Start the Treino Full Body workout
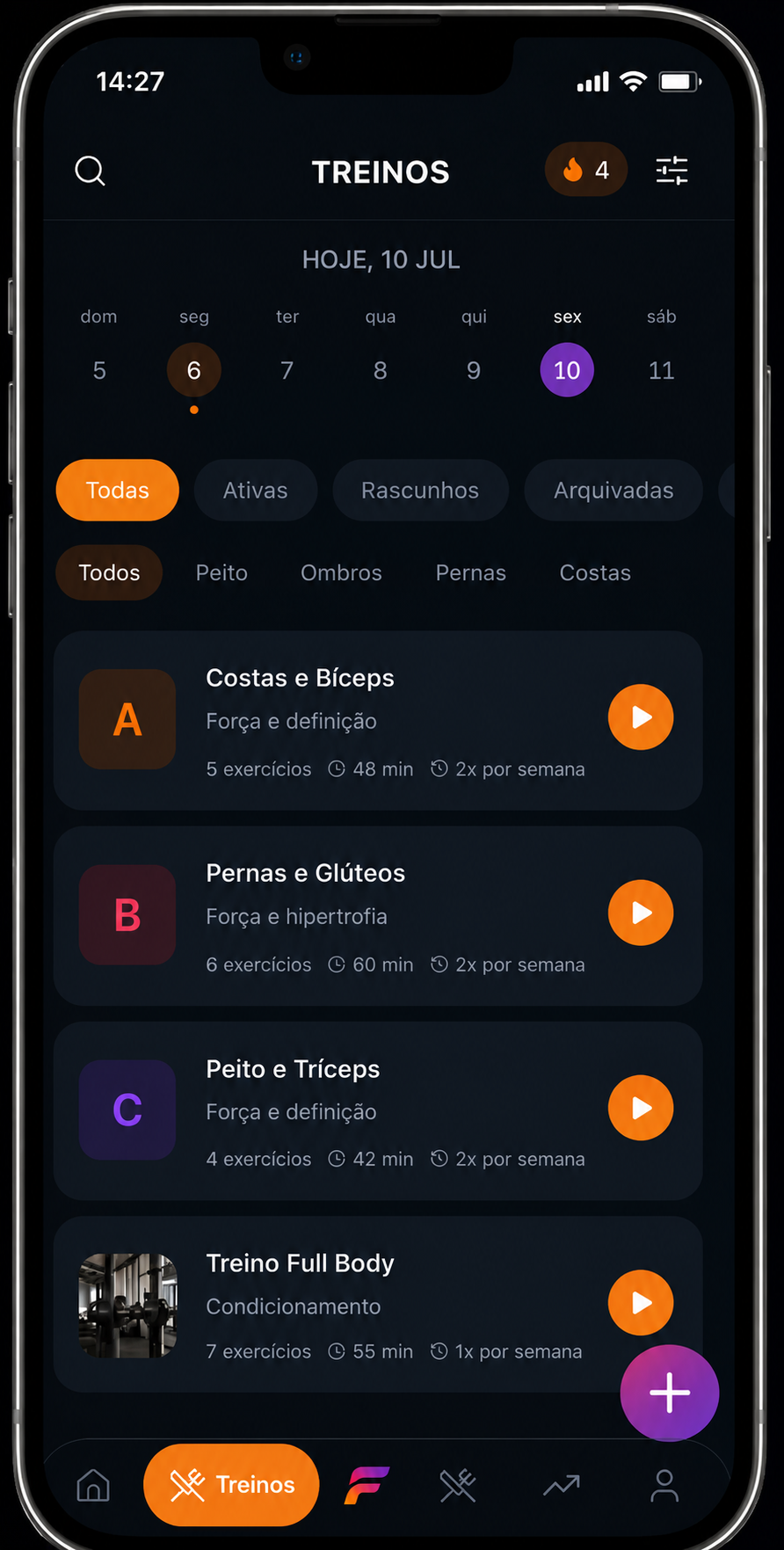 coord(641,1302)
